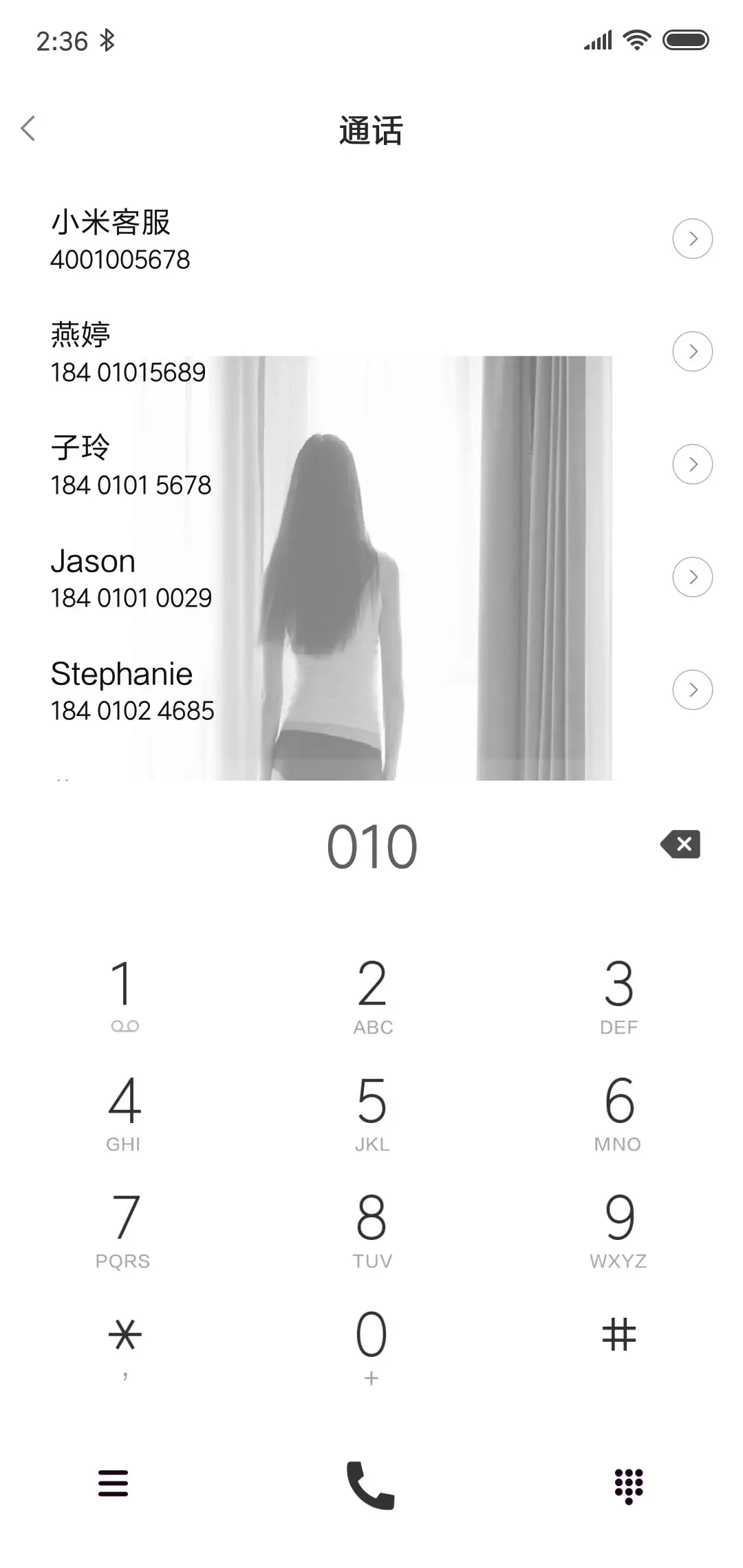Tap the pound key on the dialpad
This screenshot has width=743, height=1568.
(619, 1334)
